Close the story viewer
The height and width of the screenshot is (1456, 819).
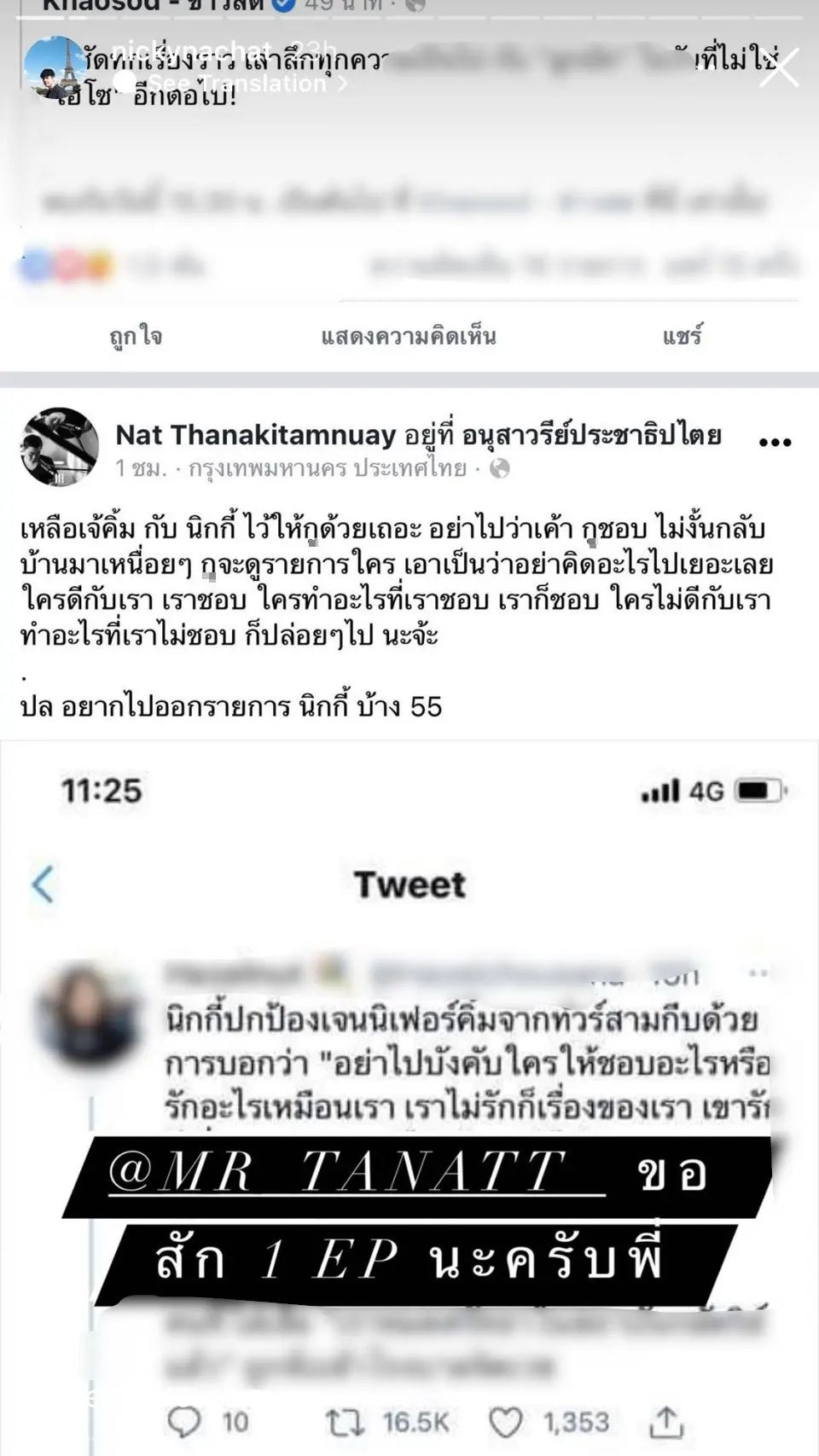click(x=779, y=68)
